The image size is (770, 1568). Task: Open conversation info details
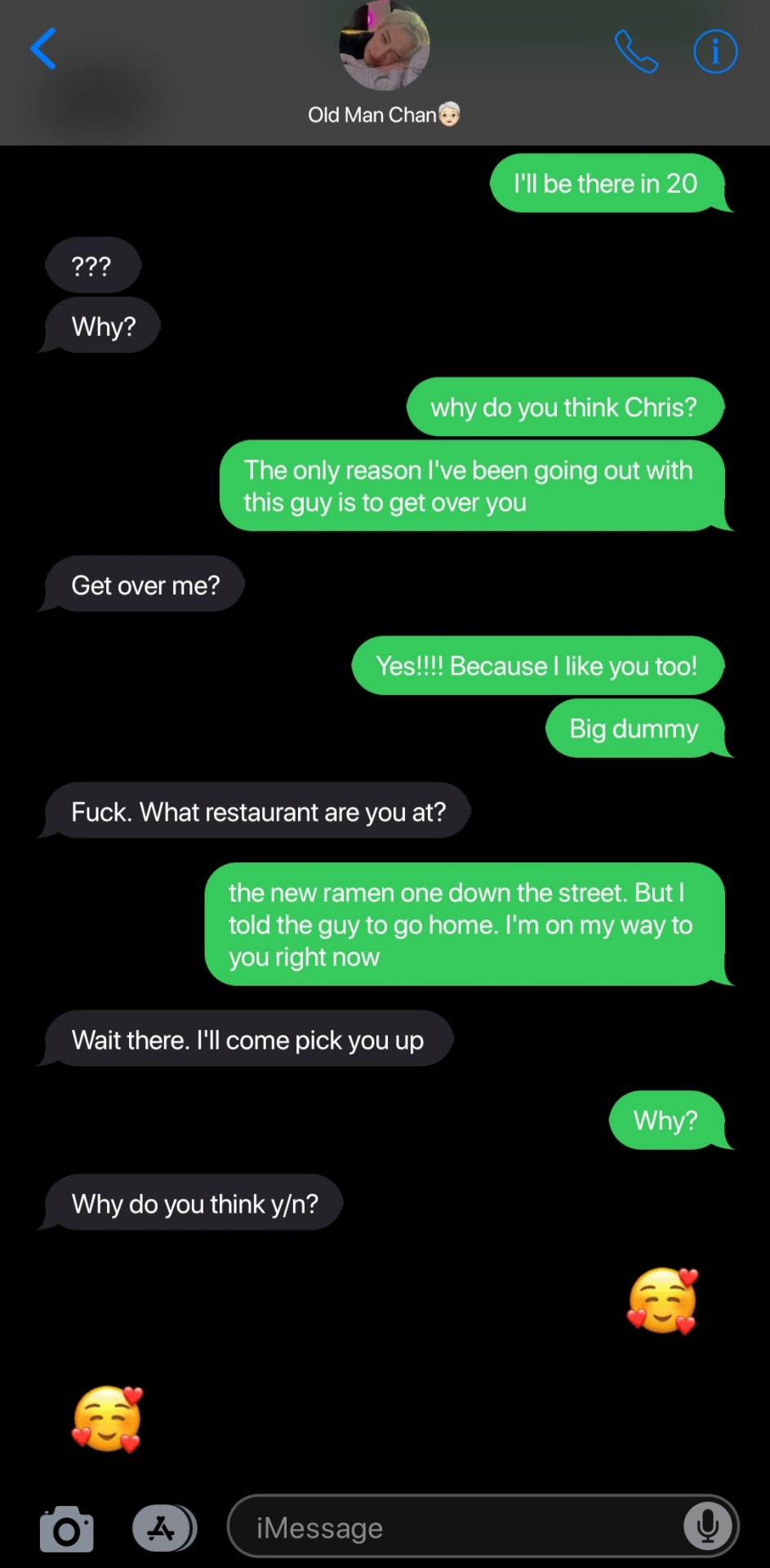[x=715, y=52]
